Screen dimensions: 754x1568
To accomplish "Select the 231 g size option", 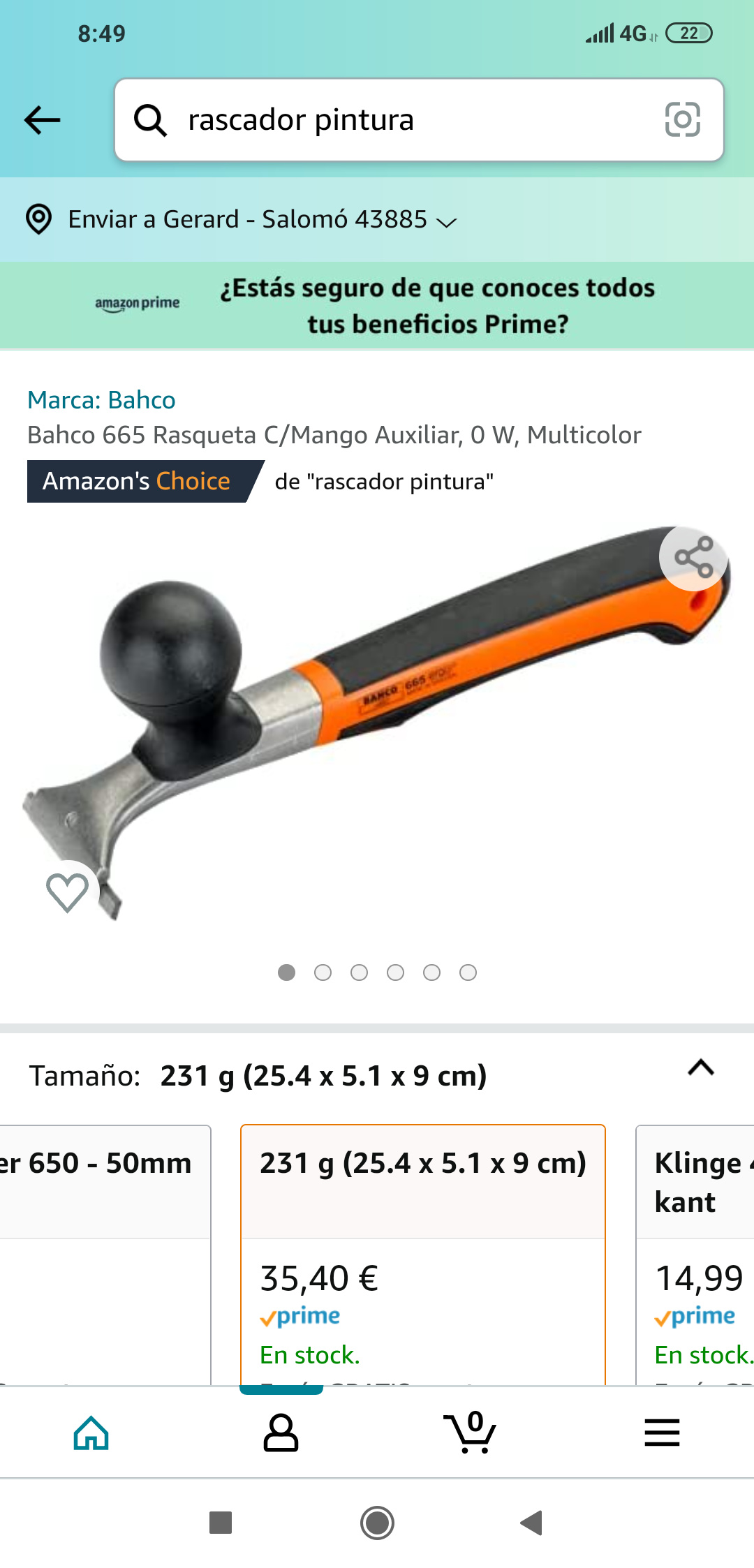I will [422, 1255].
